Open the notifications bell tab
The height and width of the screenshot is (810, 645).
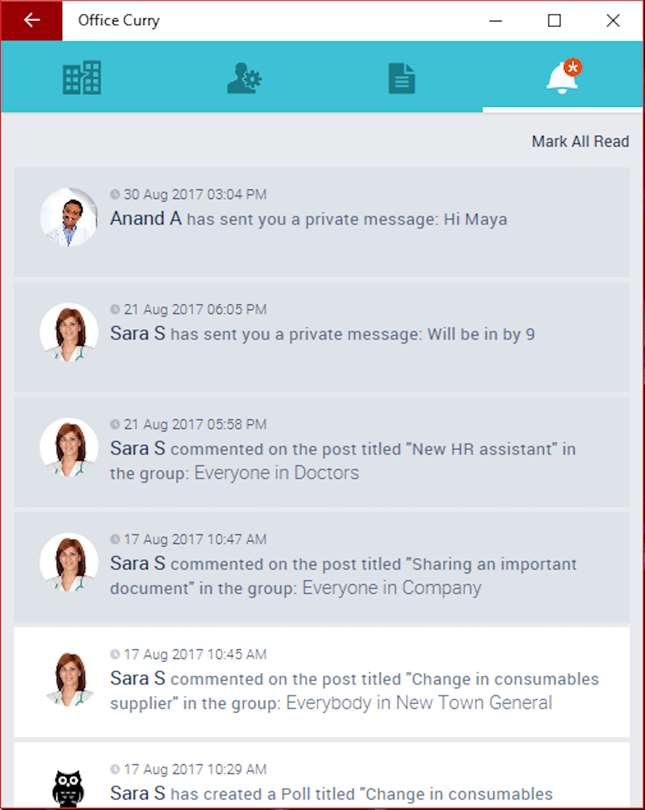point(562,78)
